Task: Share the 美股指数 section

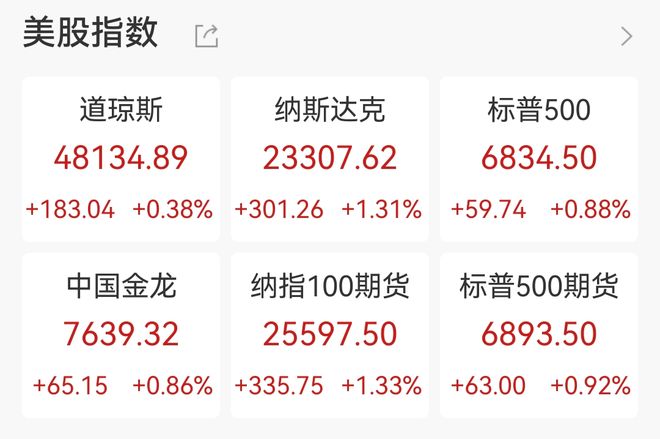Action: pyautogui.click(x=206, y=37)
